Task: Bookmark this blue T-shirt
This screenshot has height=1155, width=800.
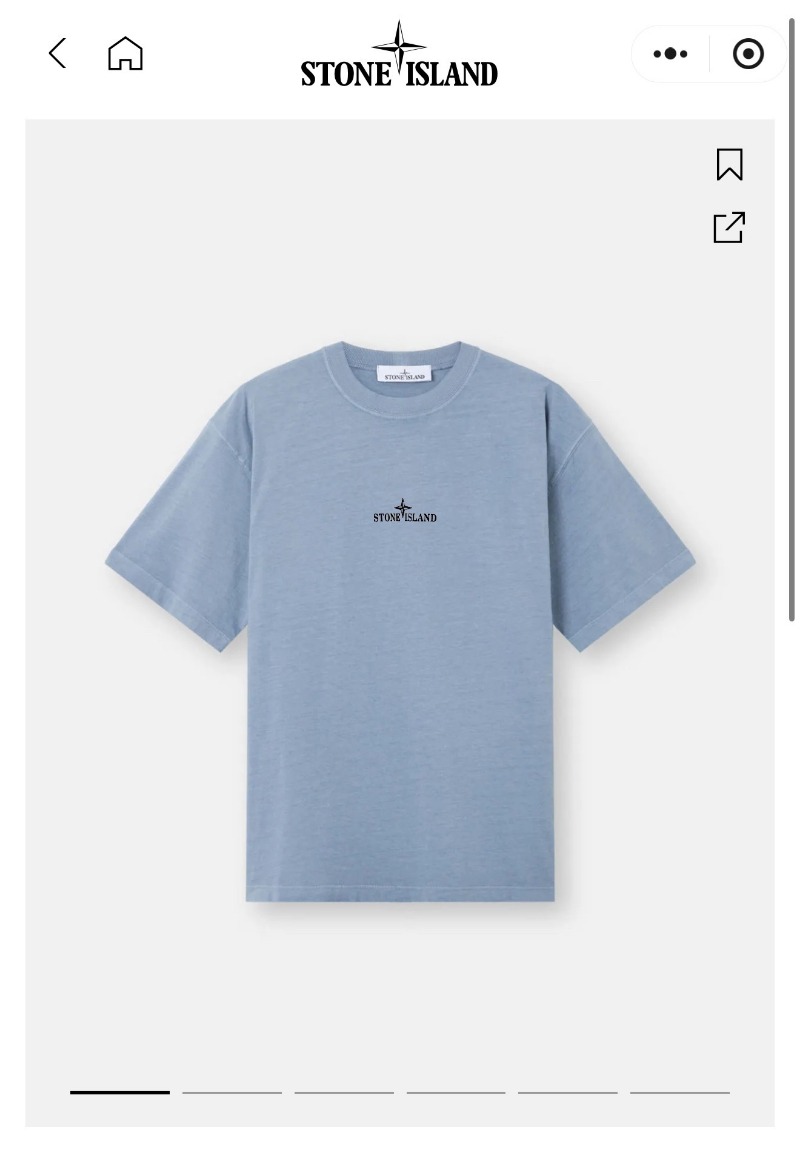Action: 729,165
